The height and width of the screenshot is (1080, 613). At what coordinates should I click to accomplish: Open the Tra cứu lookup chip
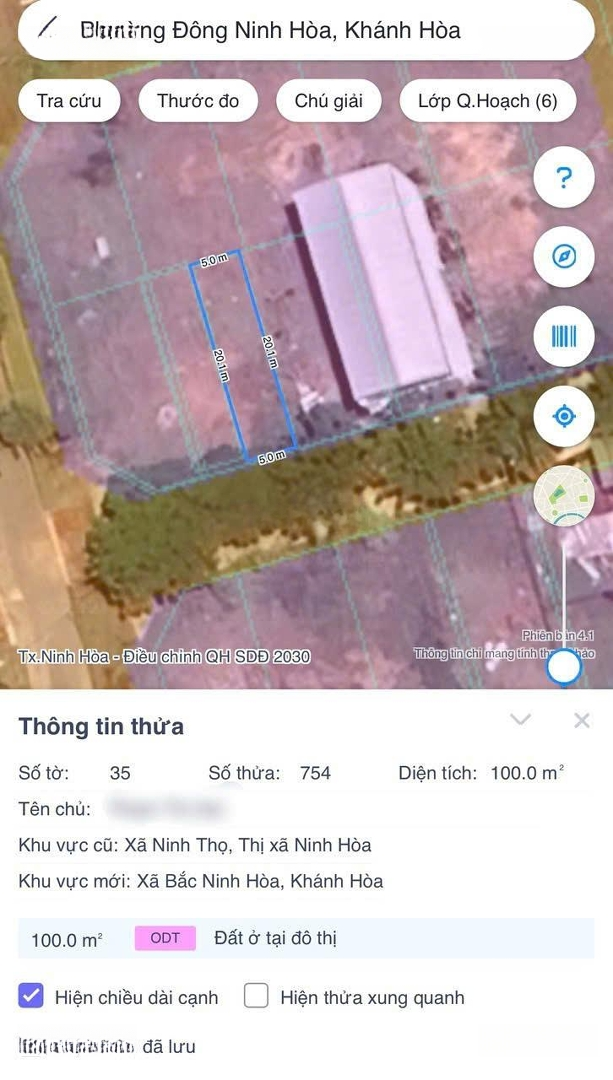[69, 101]
